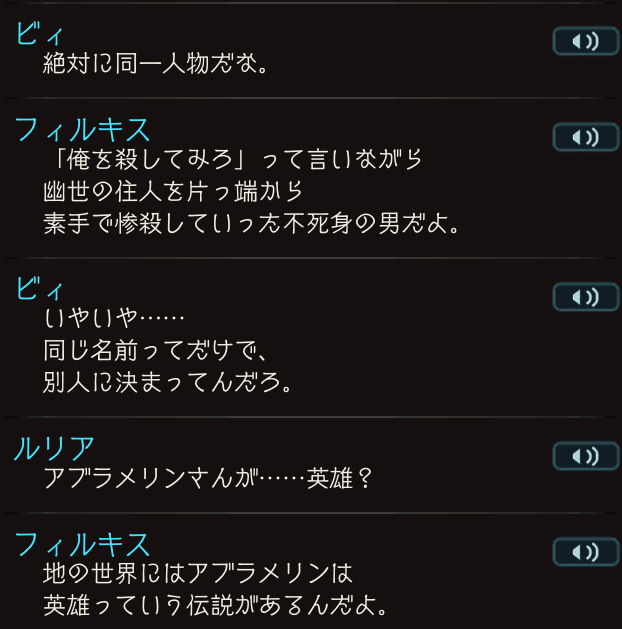Listen to フィルキス's 地の世界には line
Screen dimensions: 622x629
point(585,552)
